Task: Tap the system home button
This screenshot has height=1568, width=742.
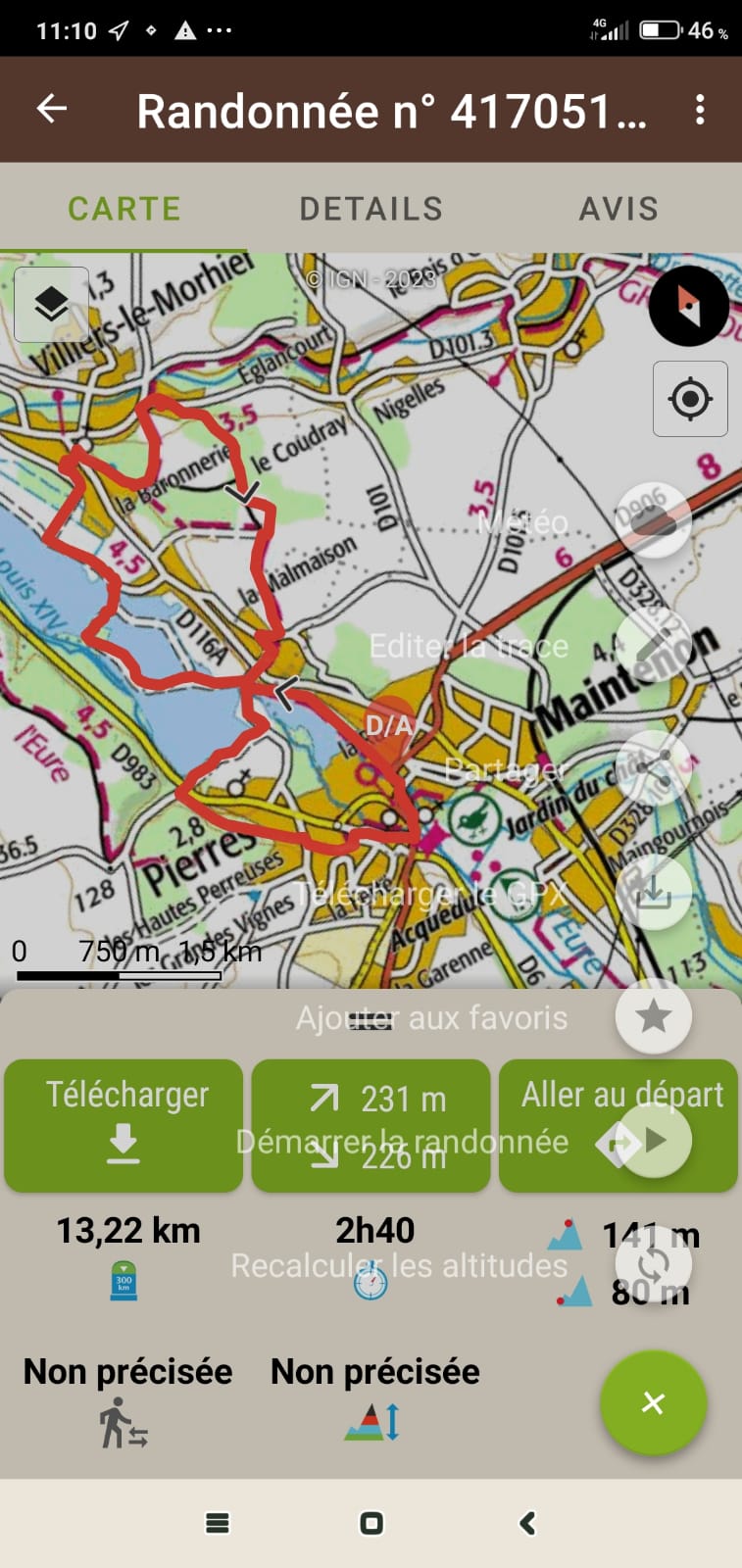Action: click(x=371, y=1523)
